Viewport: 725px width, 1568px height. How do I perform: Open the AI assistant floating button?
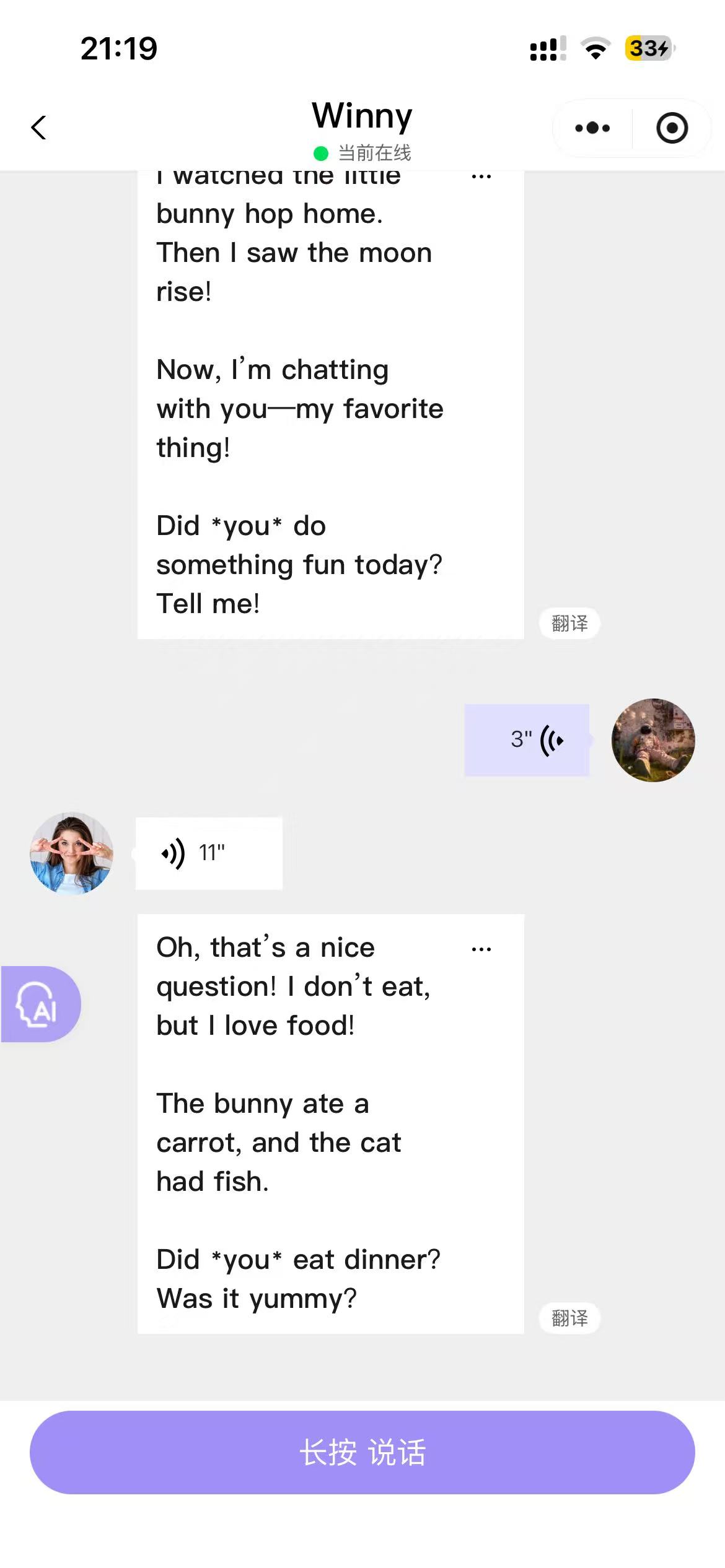pos(40,1004)
